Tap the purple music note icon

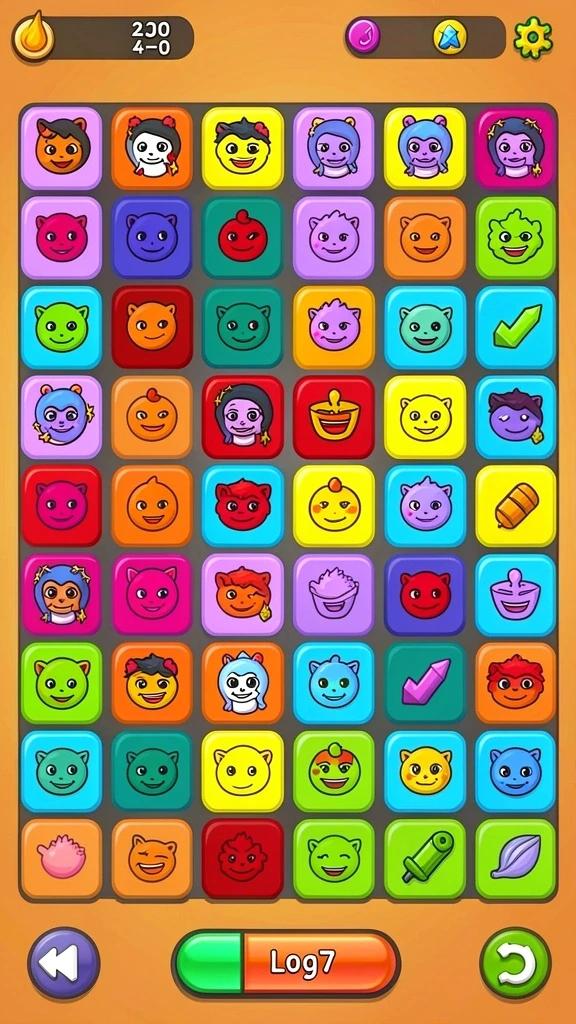pyautogui.click(x=363, y=36)
